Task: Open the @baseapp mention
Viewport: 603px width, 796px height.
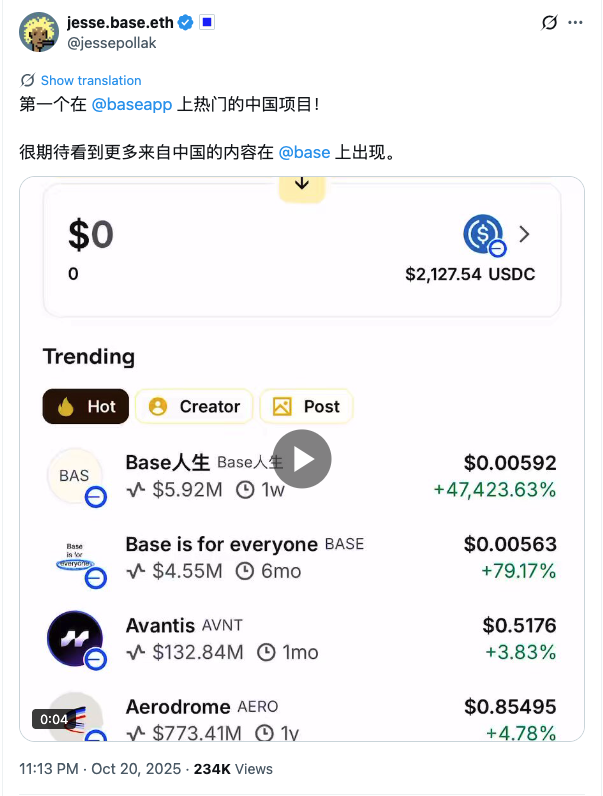Action: click(132, 103)
